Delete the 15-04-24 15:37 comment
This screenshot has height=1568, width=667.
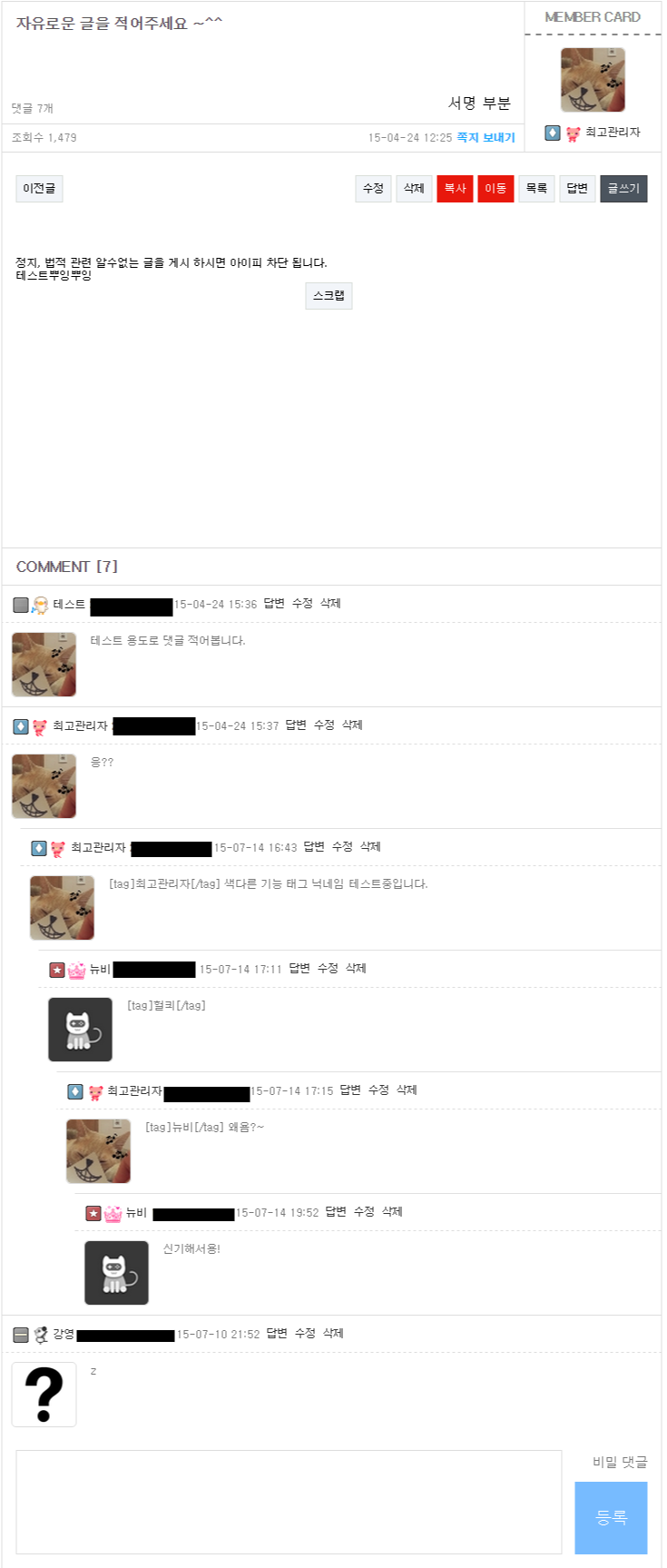pos(352,725)
